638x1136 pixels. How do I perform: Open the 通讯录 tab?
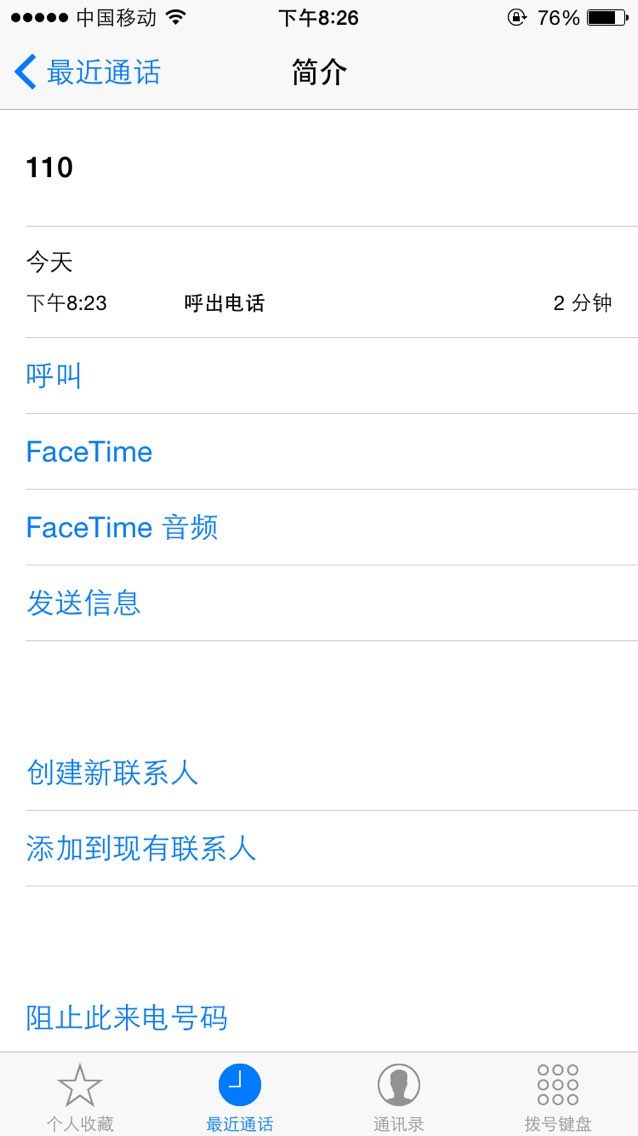click(x=398, y=1096)
